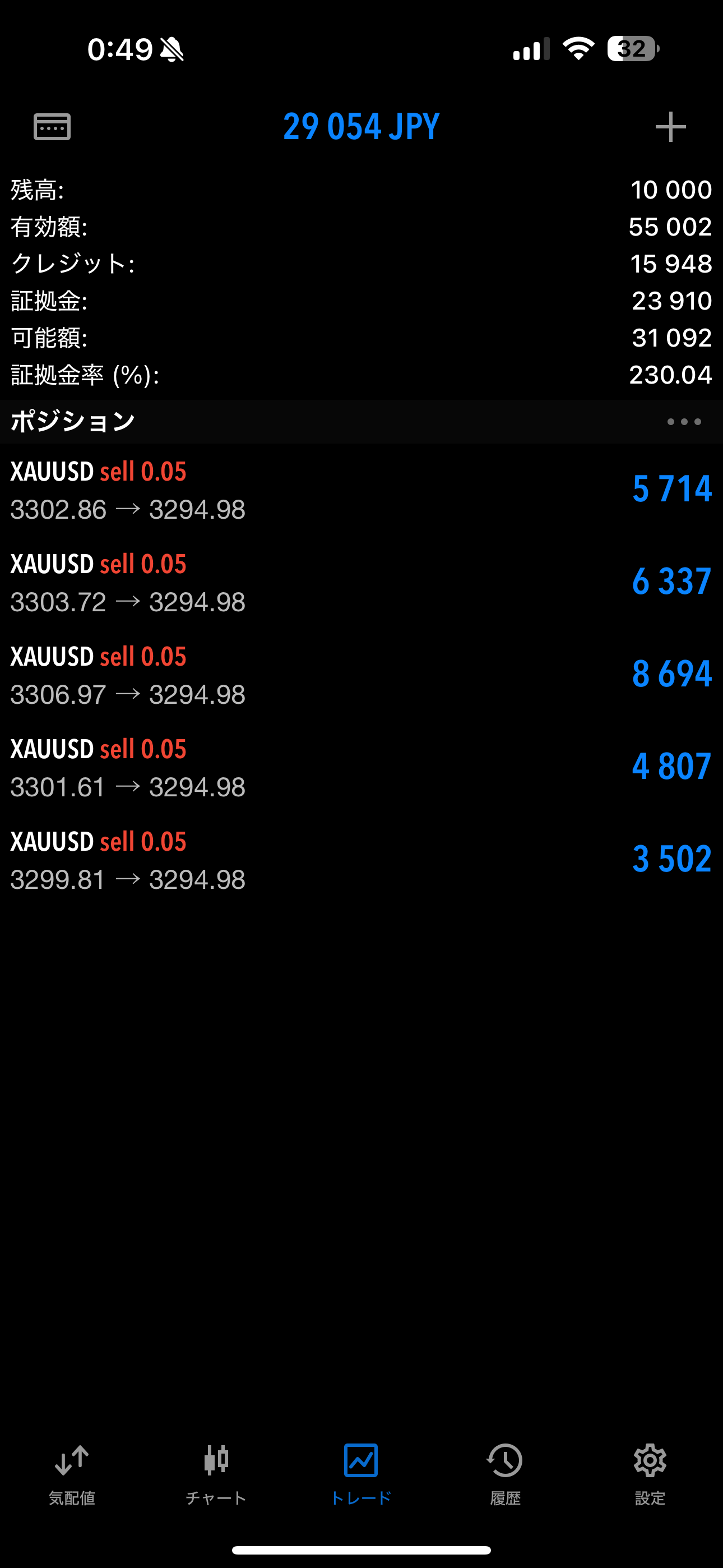Select the トレード trade tab

(361, 1474)
